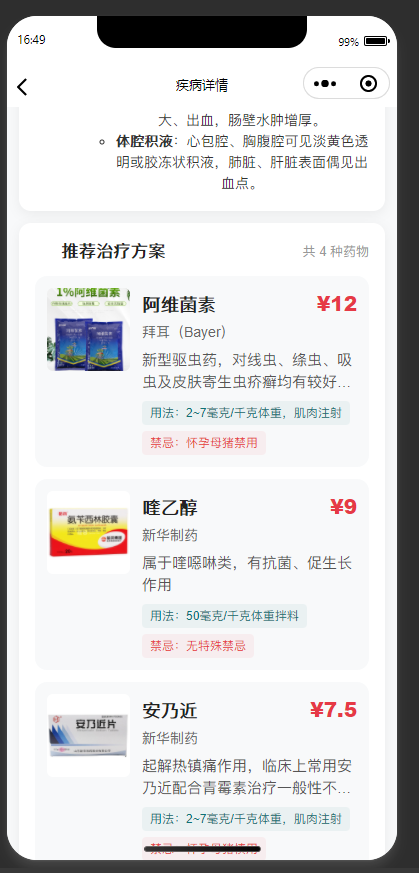Viewport: 419px width, 873px height.
Task: Open the 安乃近 drug card
Action: pos(202,771)
